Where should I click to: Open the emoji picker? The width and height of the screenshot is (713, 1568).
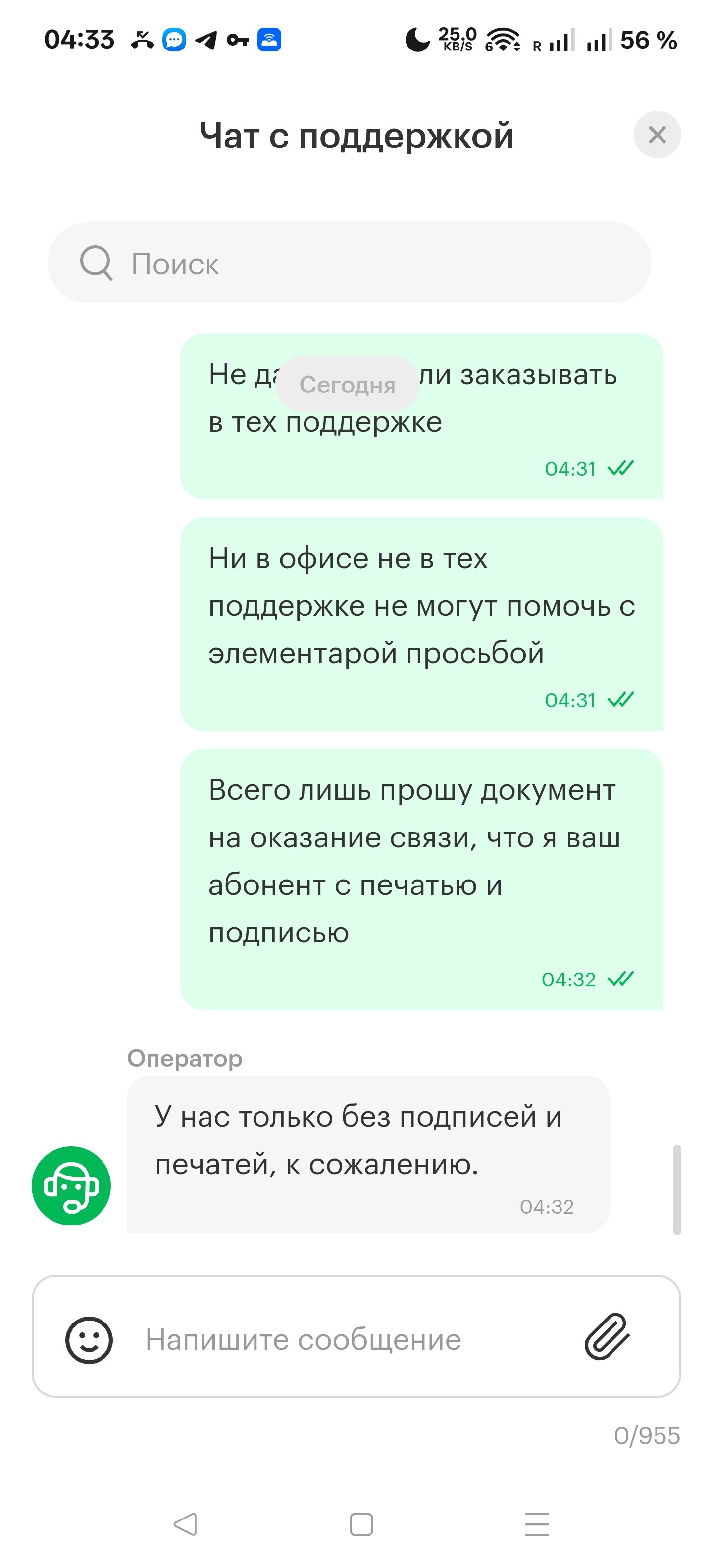coord(89,1340)
